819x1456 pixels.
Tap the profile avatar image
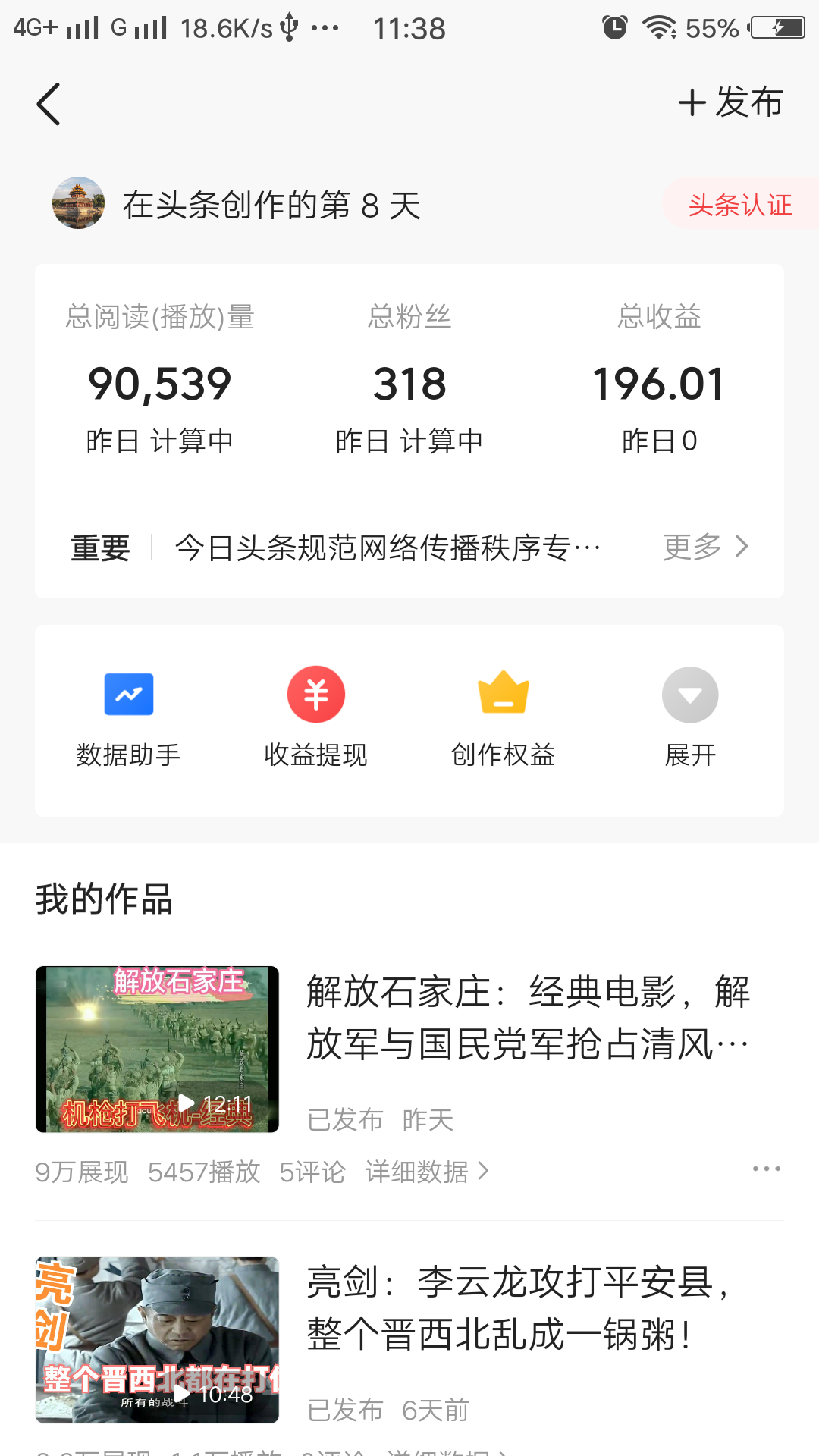pyautogui.click(x=78, y=202)
